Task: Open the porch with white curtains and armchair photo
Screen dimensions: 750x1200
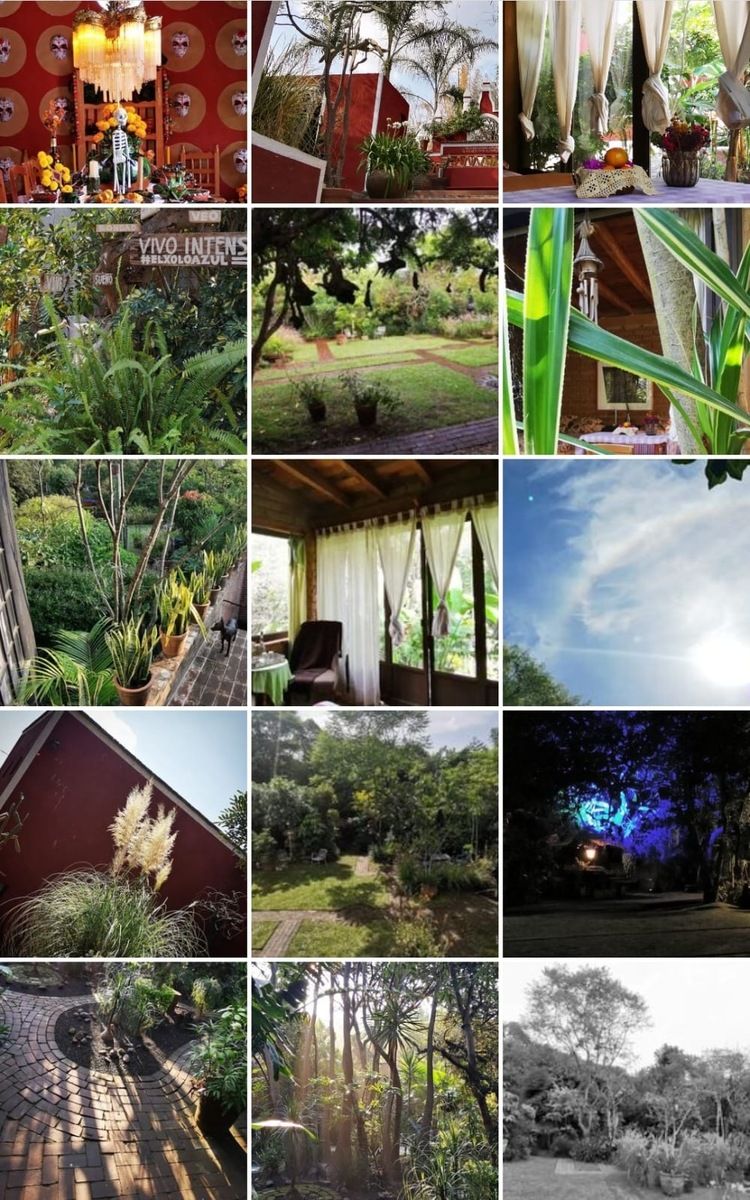Action: click(x=374, y=582)
